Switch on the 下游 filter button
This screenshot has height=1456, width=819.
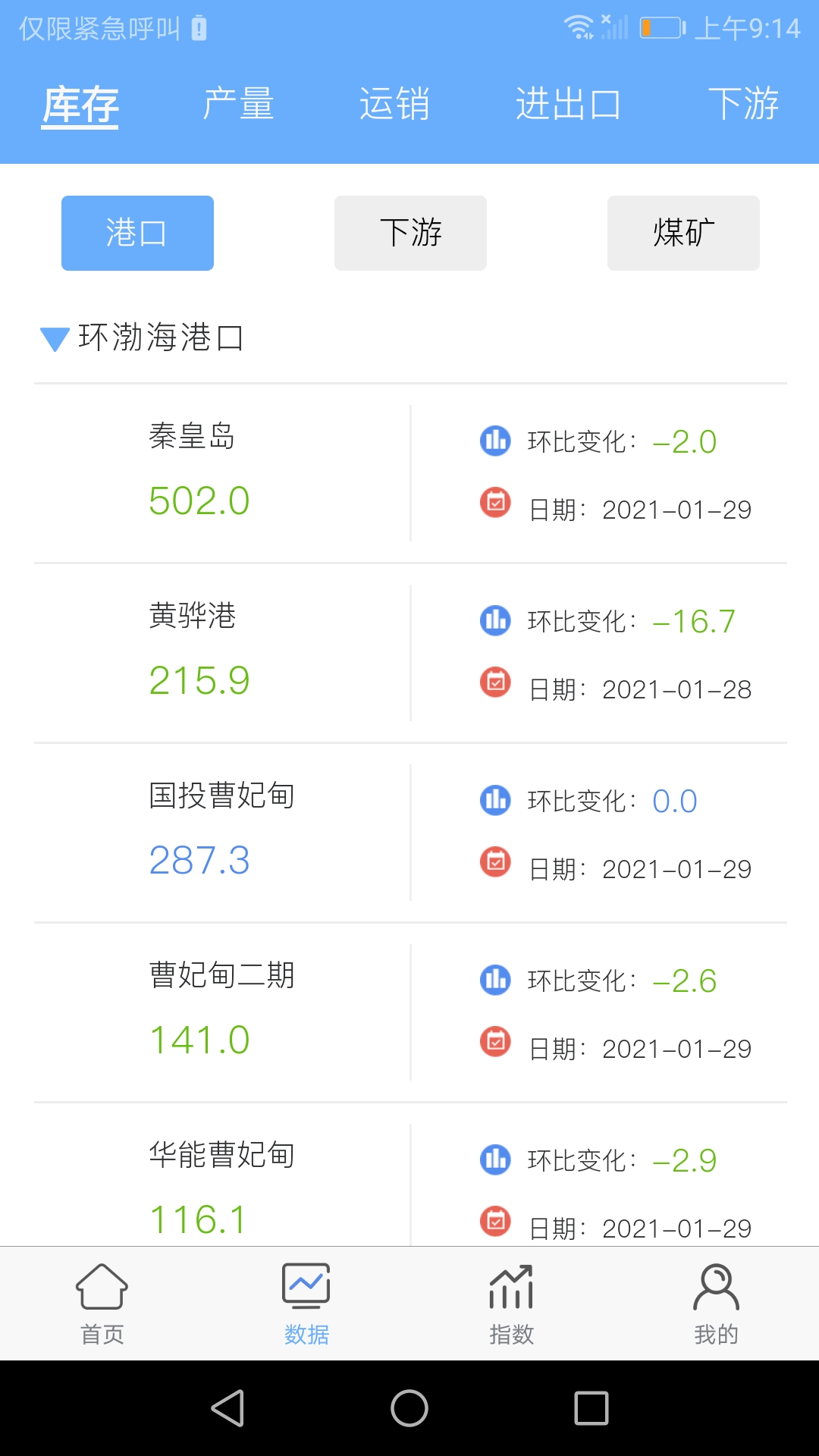click(409, 233)
